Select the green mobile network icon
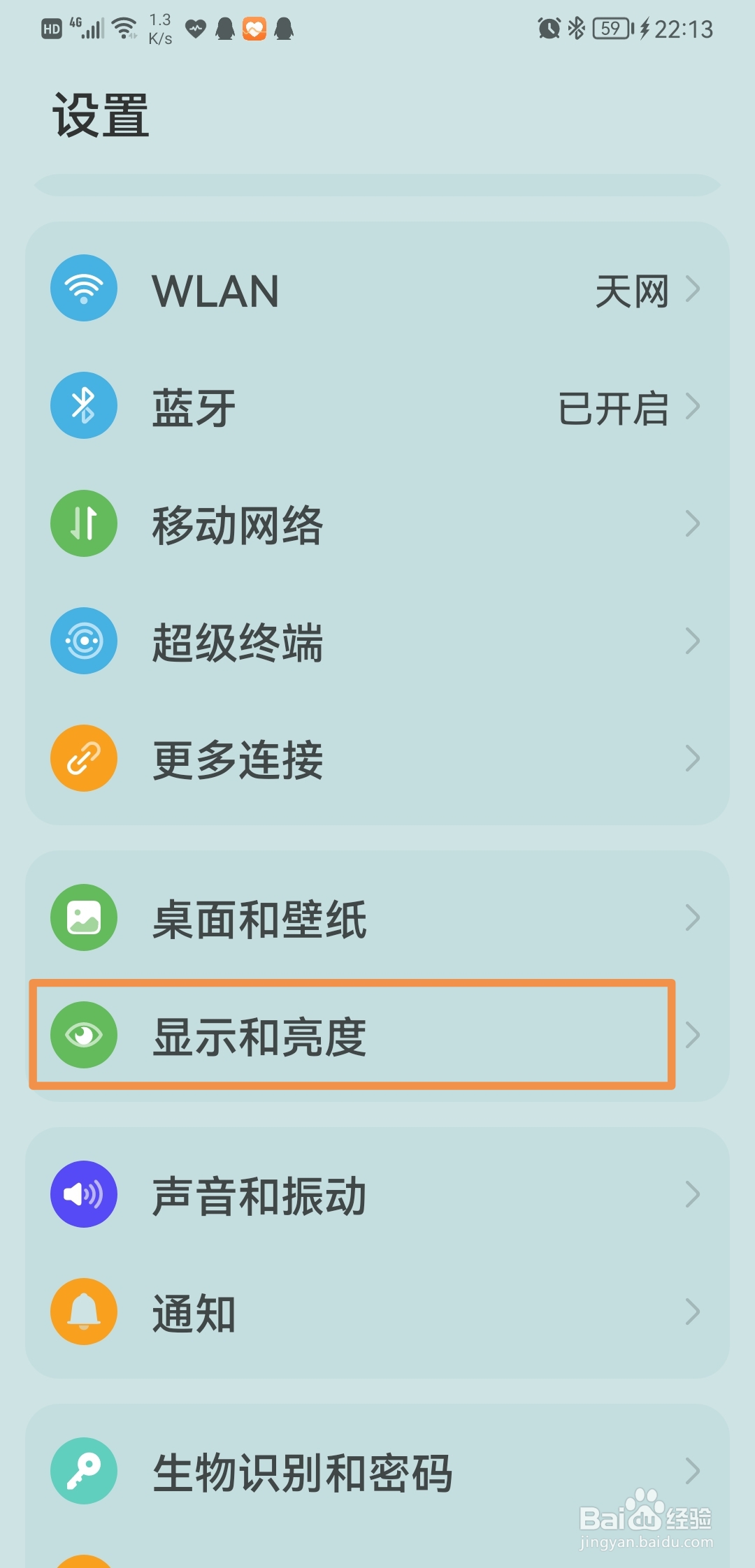Viewport: 755px width, 1568px height. 83,523
